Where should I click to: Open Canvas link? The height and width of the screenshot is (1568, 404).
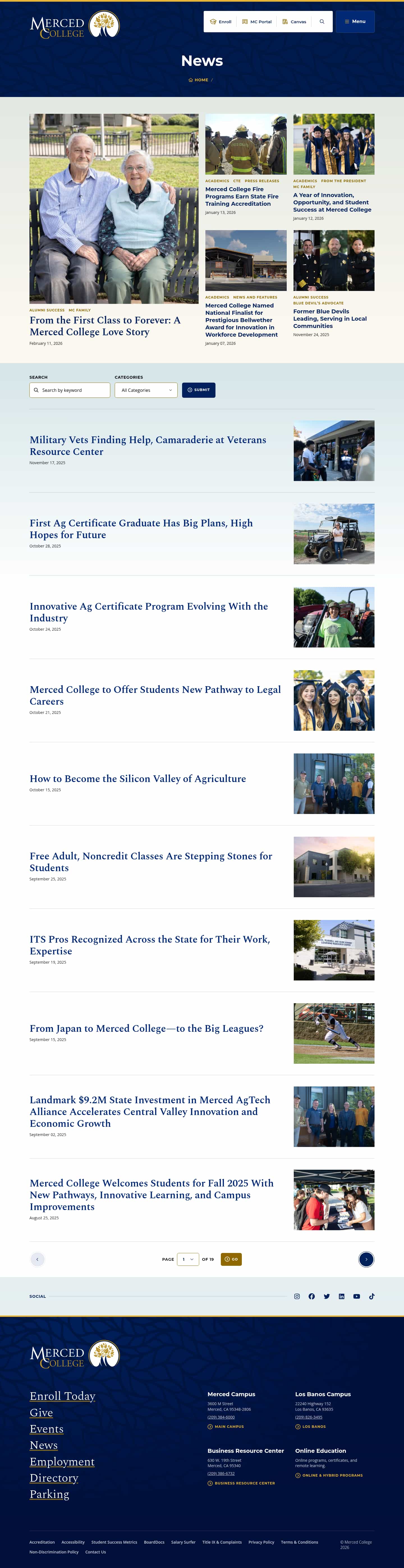294,22
